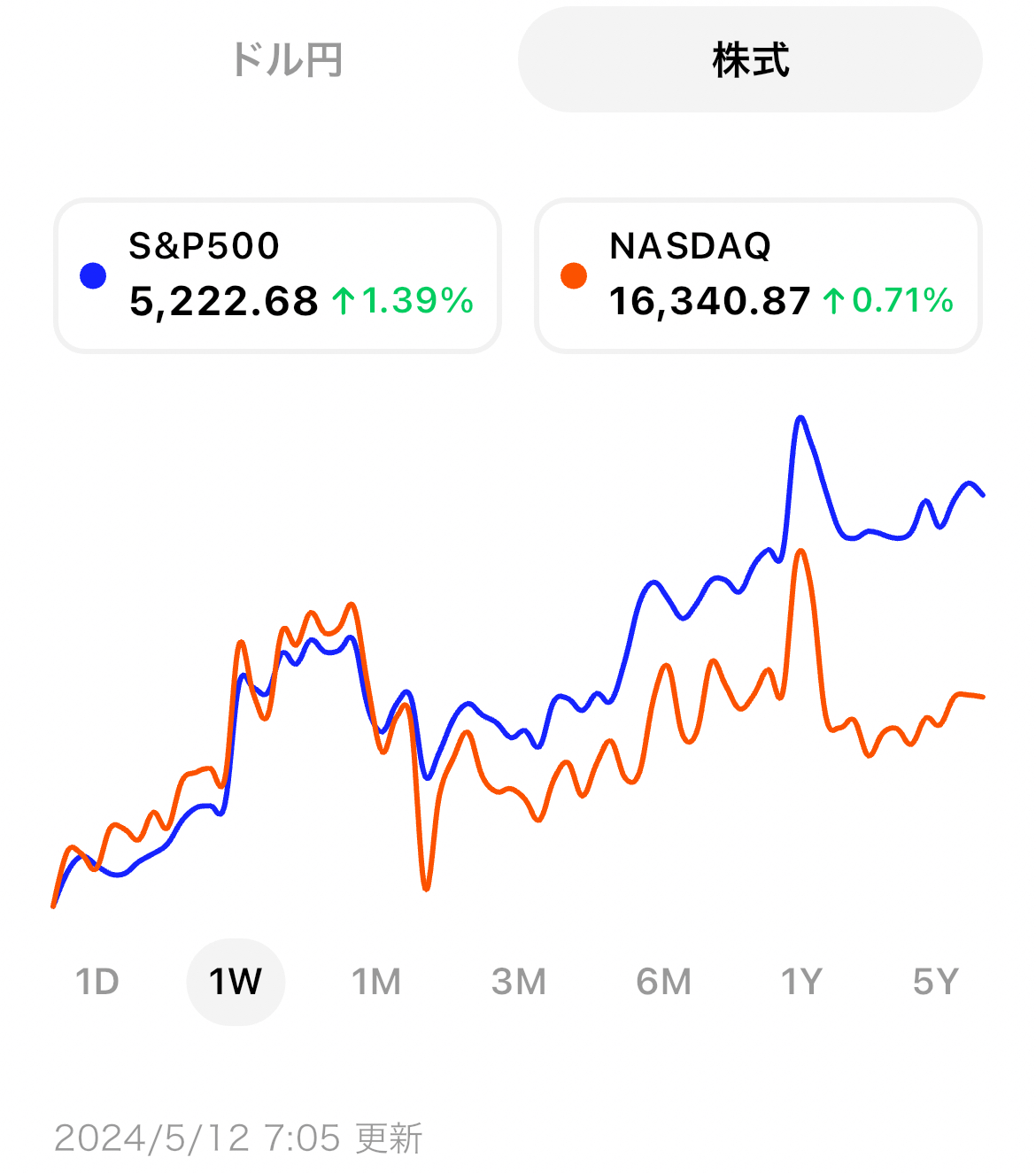The image size is (1036, 1173).
Task: Open the NASDAQ index card
Action: click(x=758, y=275)
